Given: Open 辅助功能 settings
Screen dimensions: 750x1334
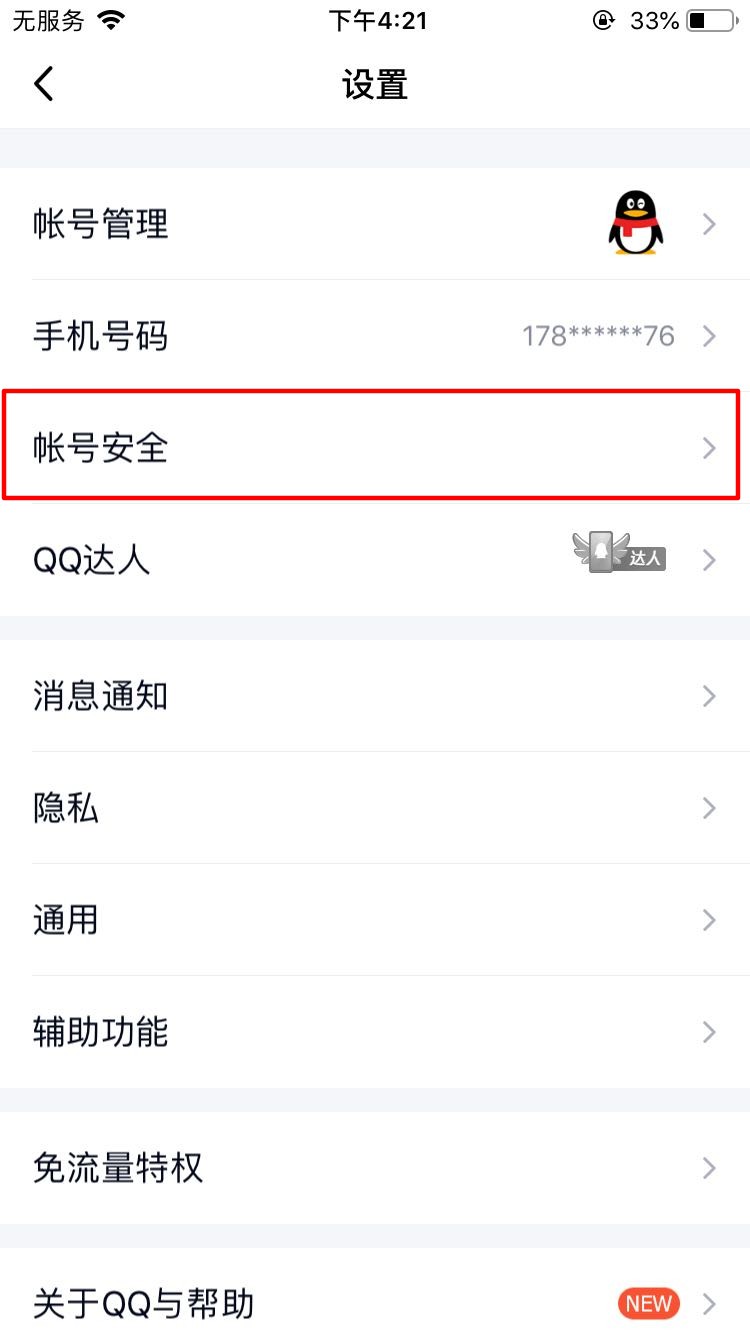Looking at the screenshot, I should click(x=375, y=1031).
